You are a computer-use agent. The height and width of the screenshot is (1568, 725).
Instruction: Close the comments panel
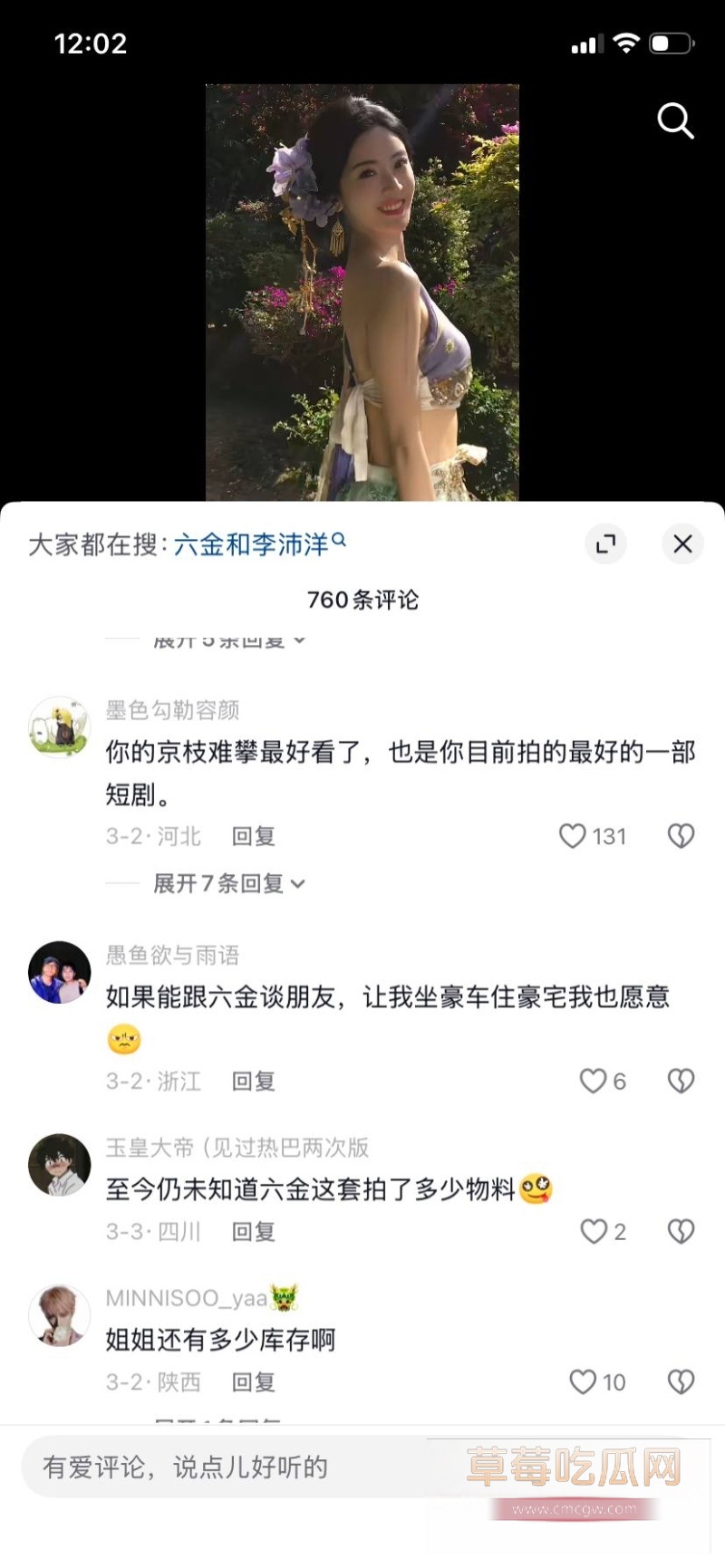click(682, 544)
